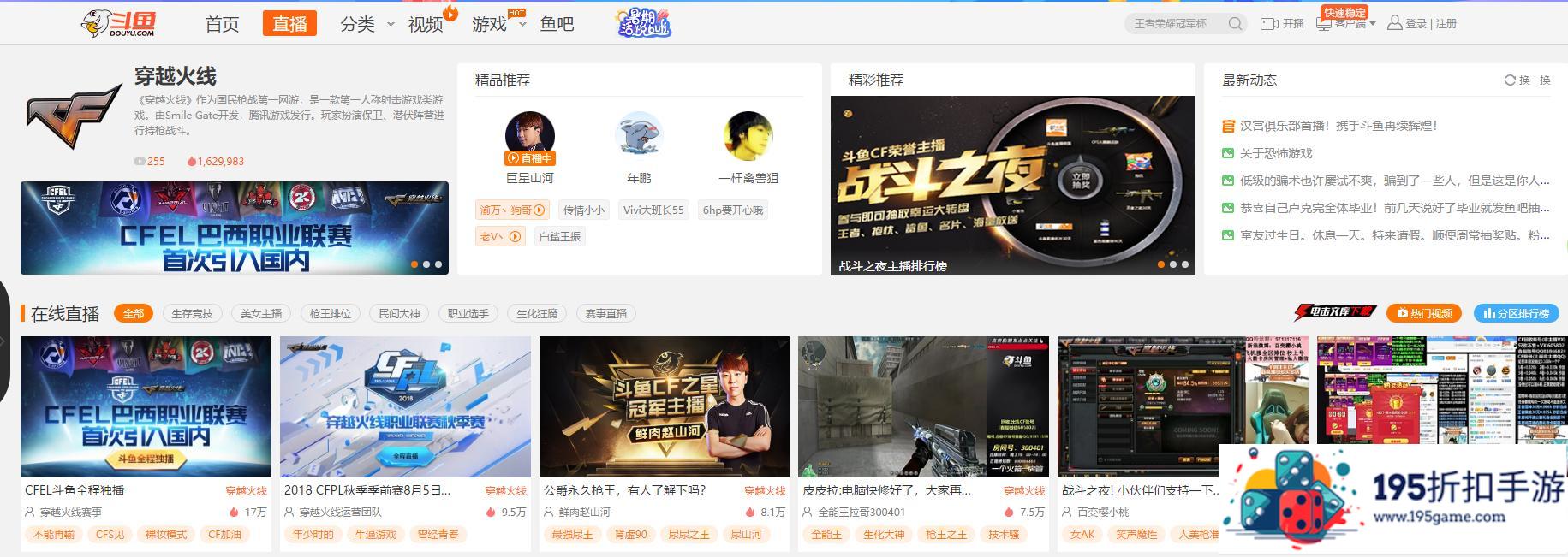The width and height of the screenshot is (1568, 557).
Task: Open the 鱼吧 navigation item
Action: tap(557, 24)
